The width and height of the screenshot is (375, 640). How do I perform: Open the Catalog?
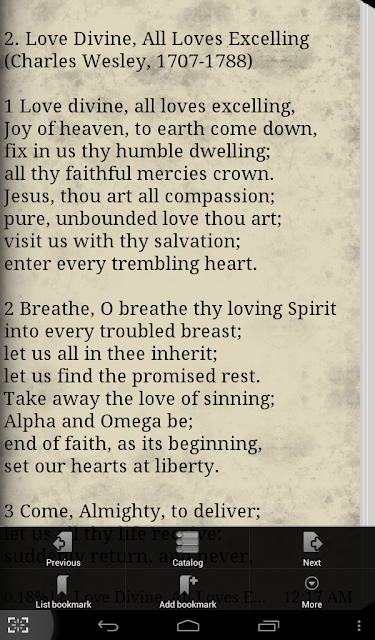coord(188,548)
